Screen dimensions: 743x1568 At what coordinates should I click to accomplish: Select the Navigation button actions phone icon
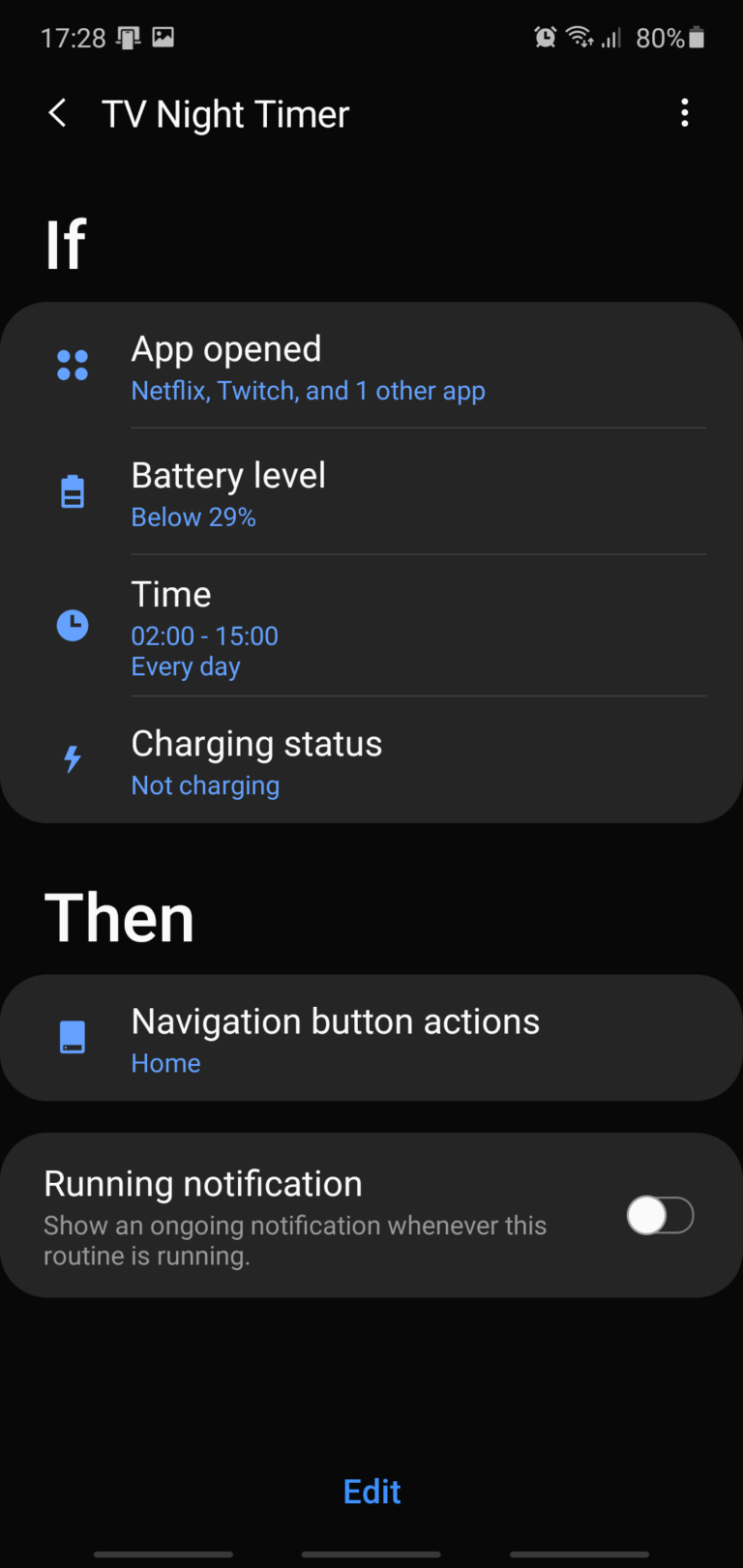73,1036
